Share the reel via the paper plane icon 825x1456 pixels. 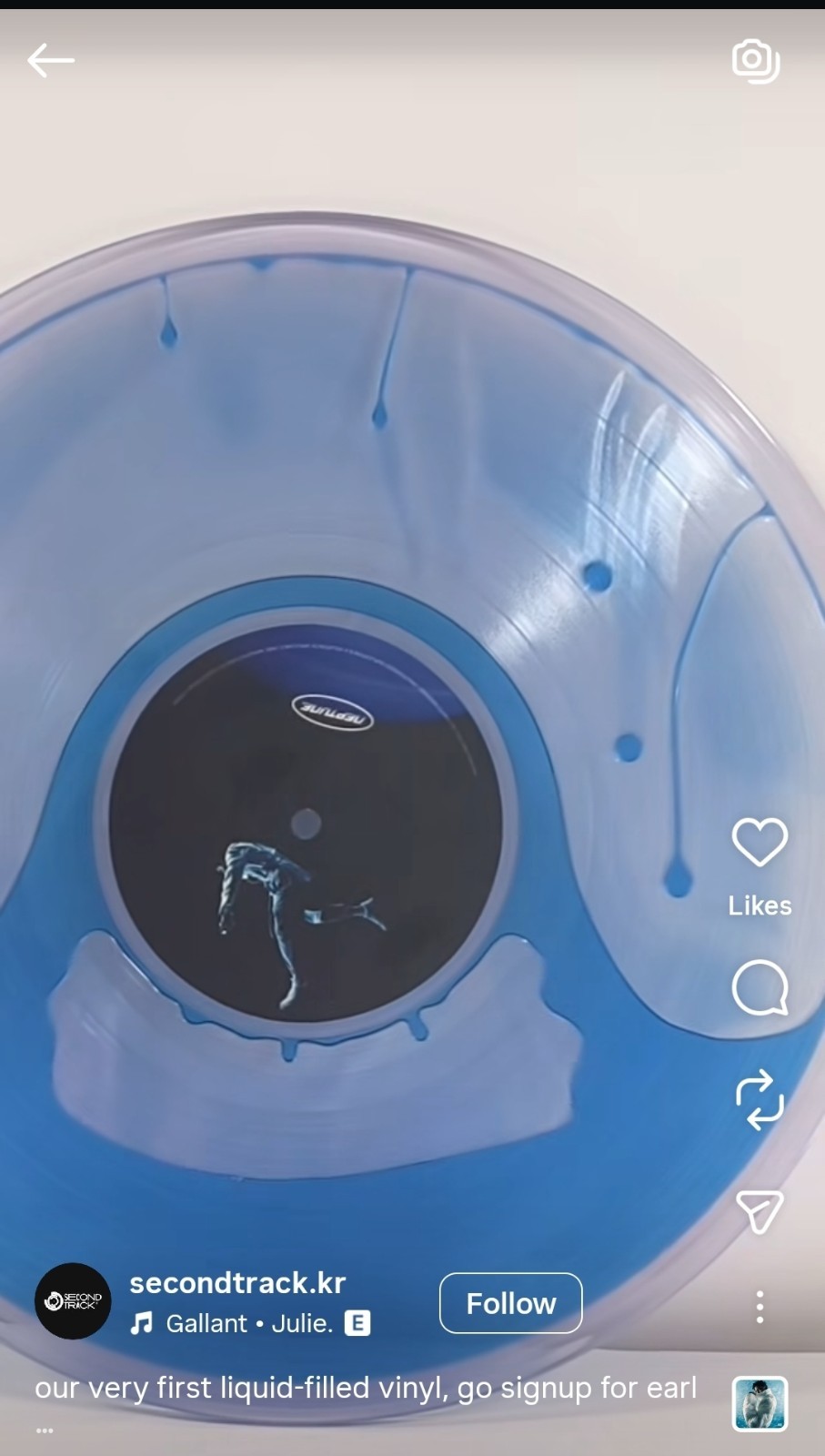tap(760, 1210)
